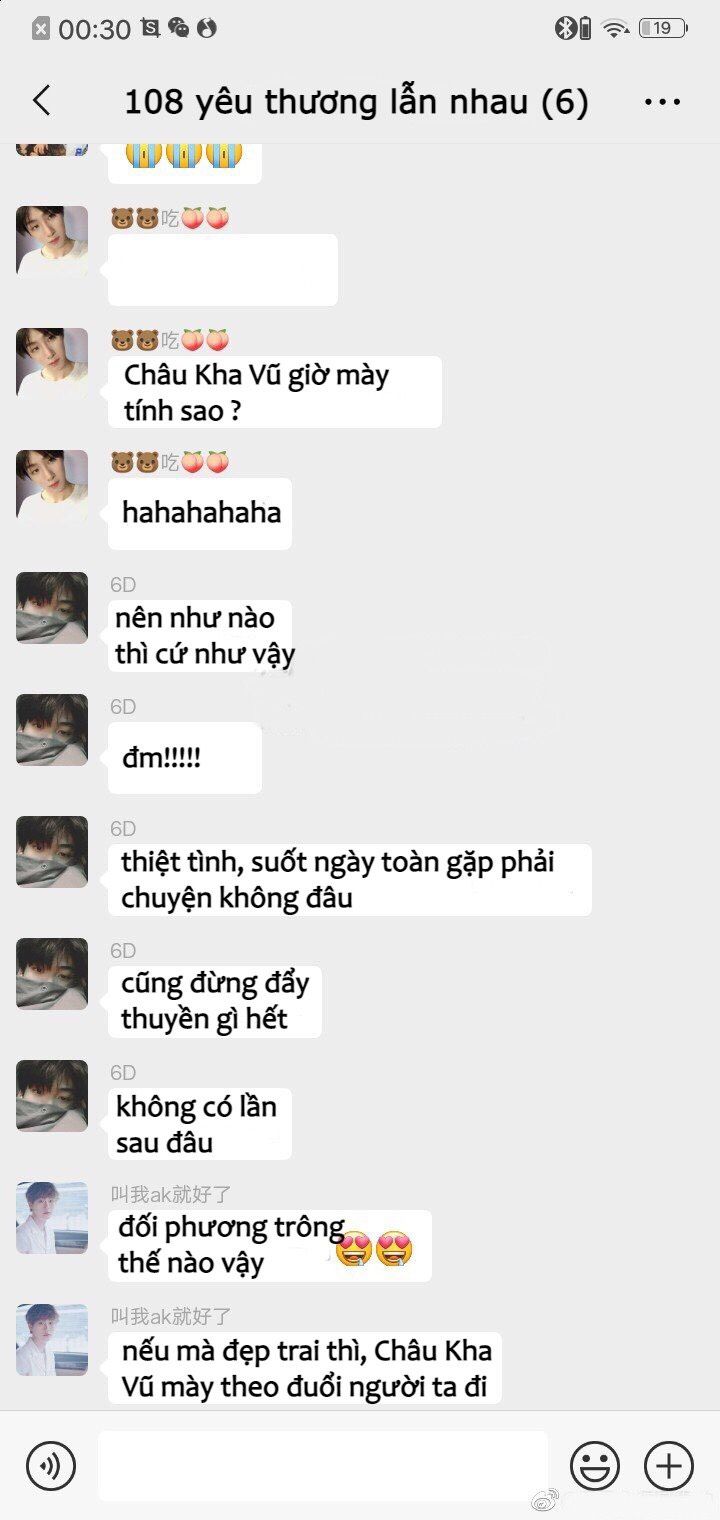Go back from the group chat
Viewport: 720px width, 1520px height.
[x=41, y=101]
